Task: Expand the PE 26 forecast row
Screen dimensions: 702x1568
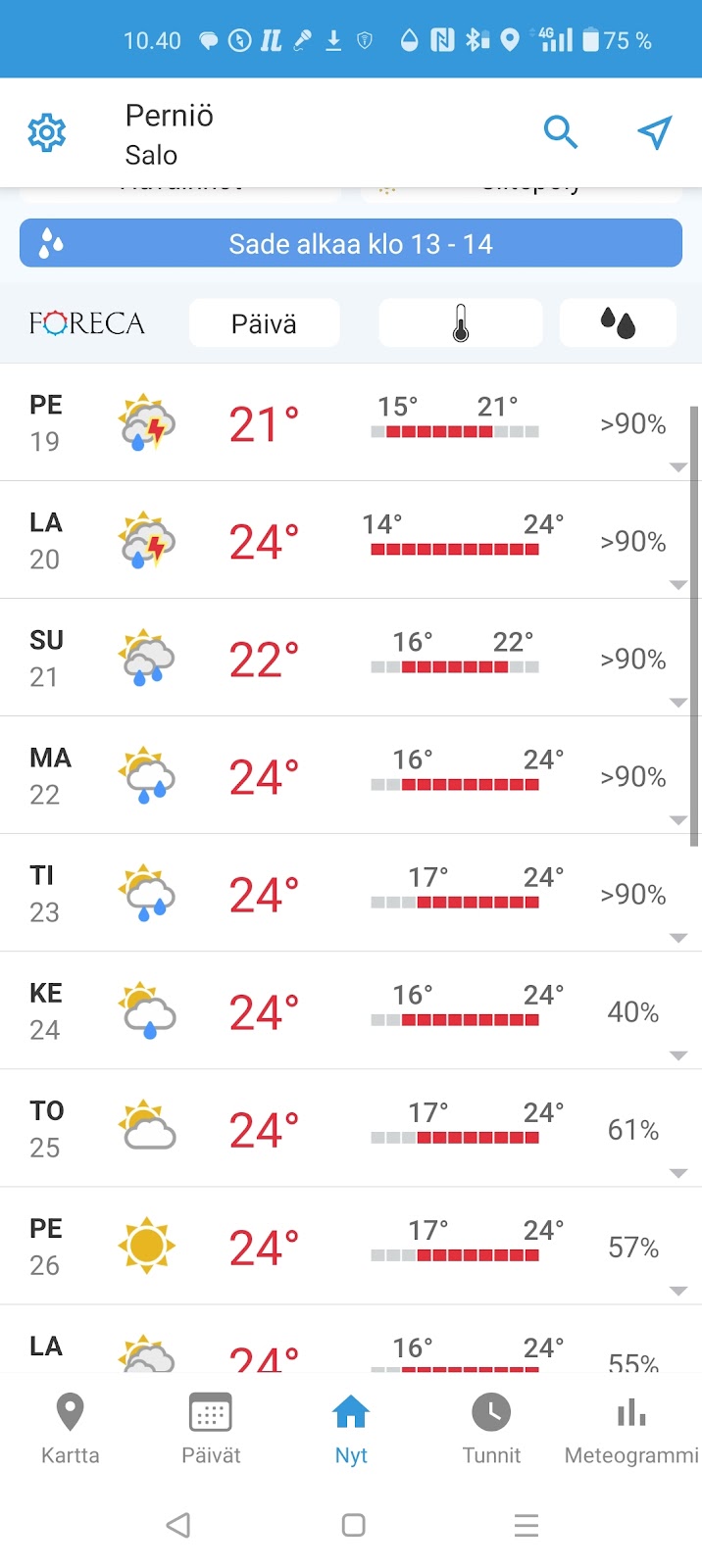Action: pyautogui.click(x=351, y=1246)
